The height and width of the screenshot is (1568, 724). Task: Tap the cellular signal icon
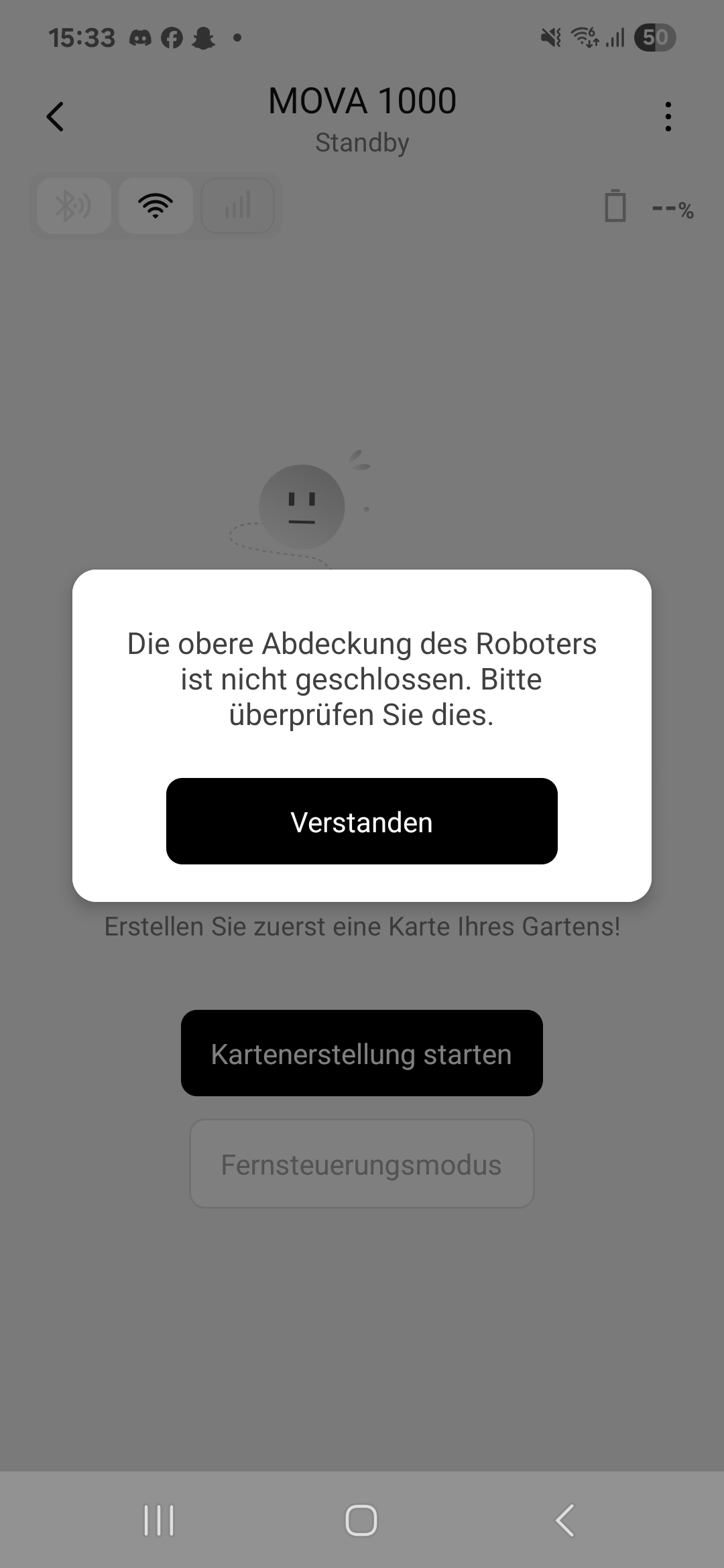coord(237,206)
